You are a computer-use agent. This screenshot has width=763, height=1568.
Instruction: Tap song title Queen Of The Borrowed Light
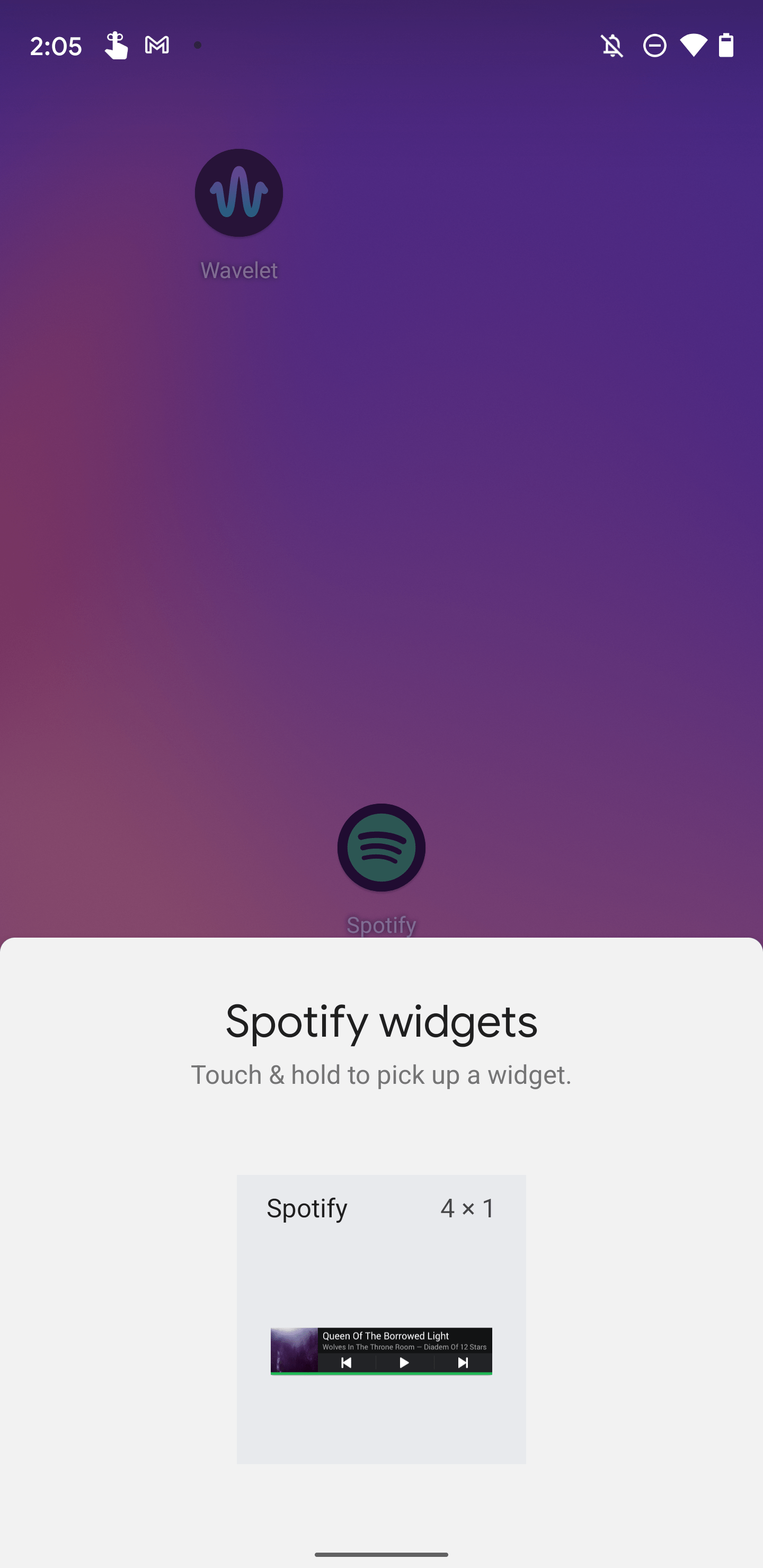[x=385, y=1335]
